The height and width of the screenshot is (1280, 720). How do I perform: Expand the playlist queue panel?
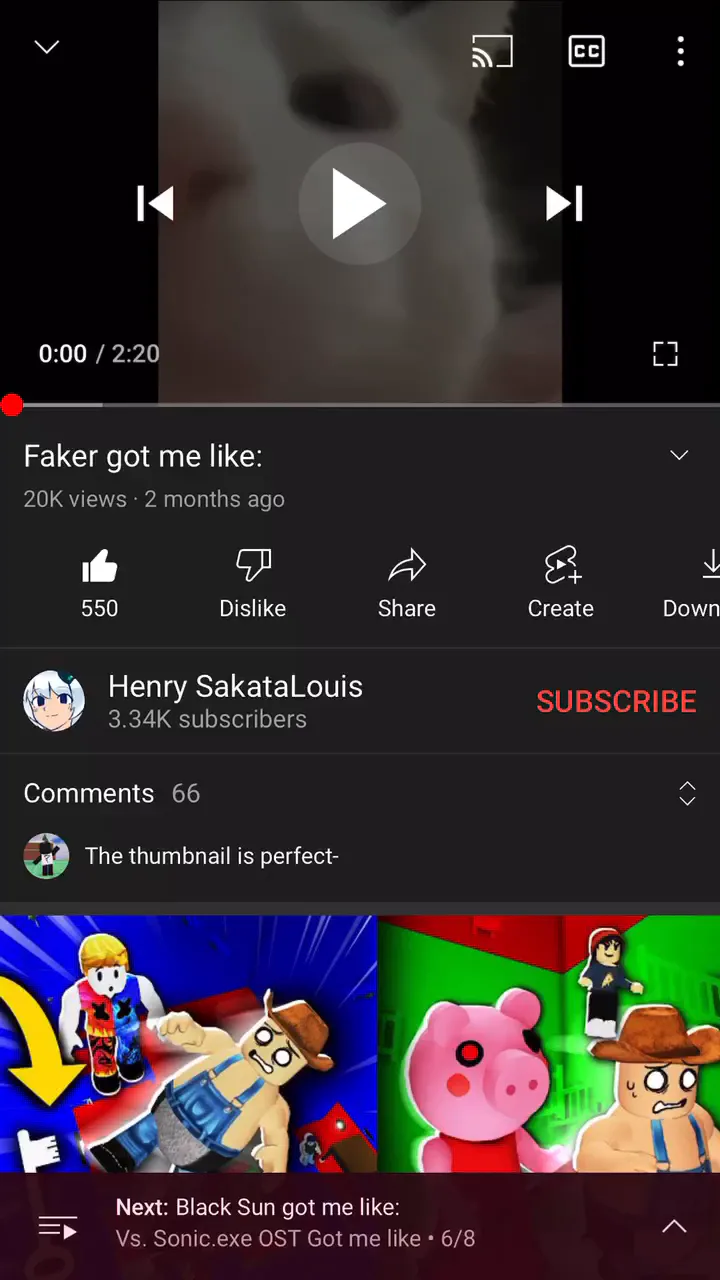point(675,1226)
